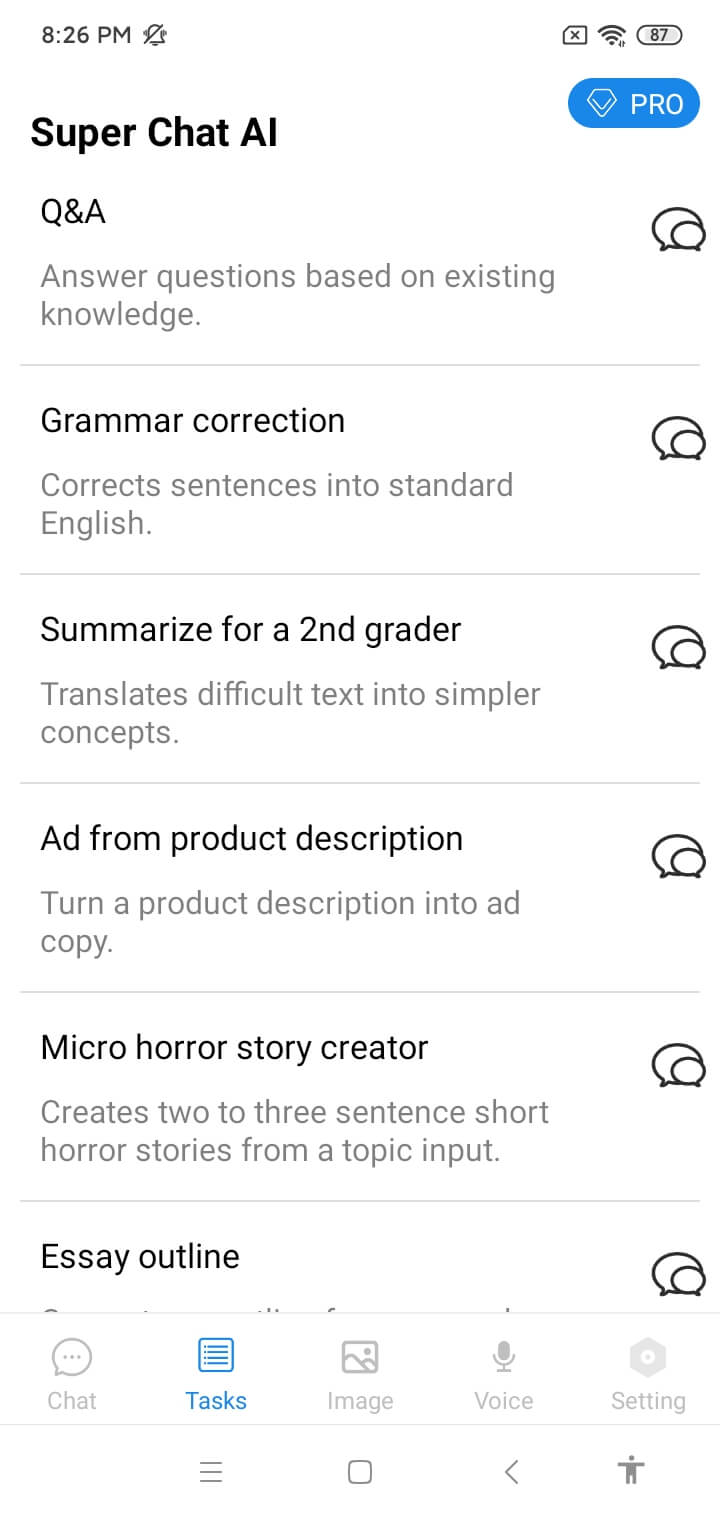
Task: Tap the PRO upgrade button
Action: point(633,104)
